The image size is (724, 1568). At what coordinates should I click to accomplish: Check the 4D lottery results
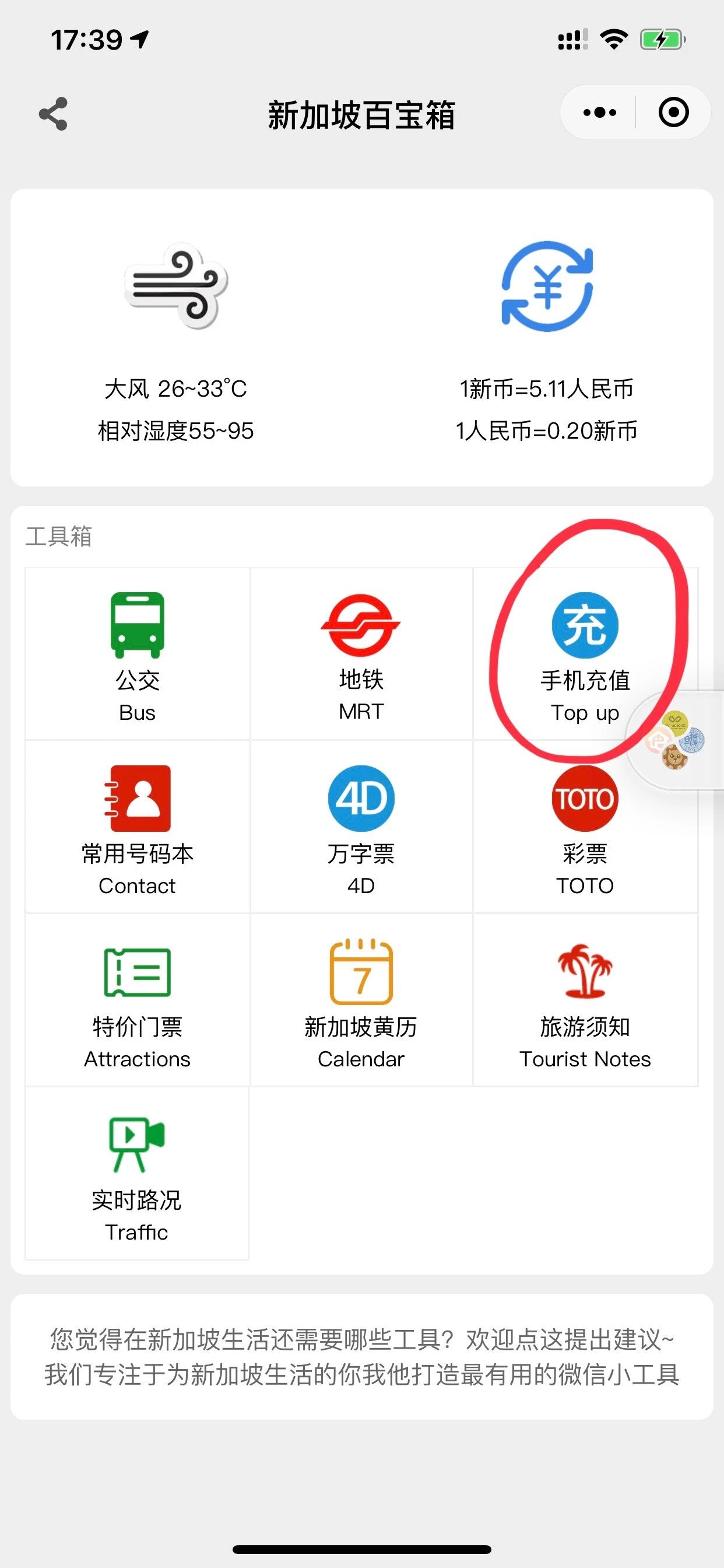[361, 827]
